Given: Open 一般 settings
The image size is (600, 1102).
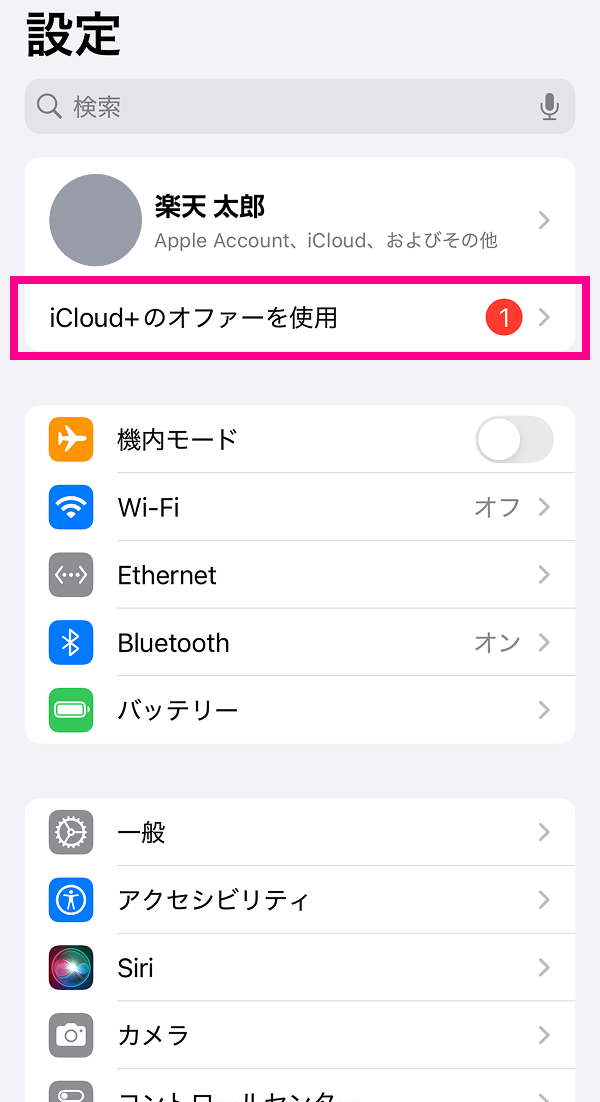Looking at the screenshot, I should pyautogui.click(x=300, y=832).
